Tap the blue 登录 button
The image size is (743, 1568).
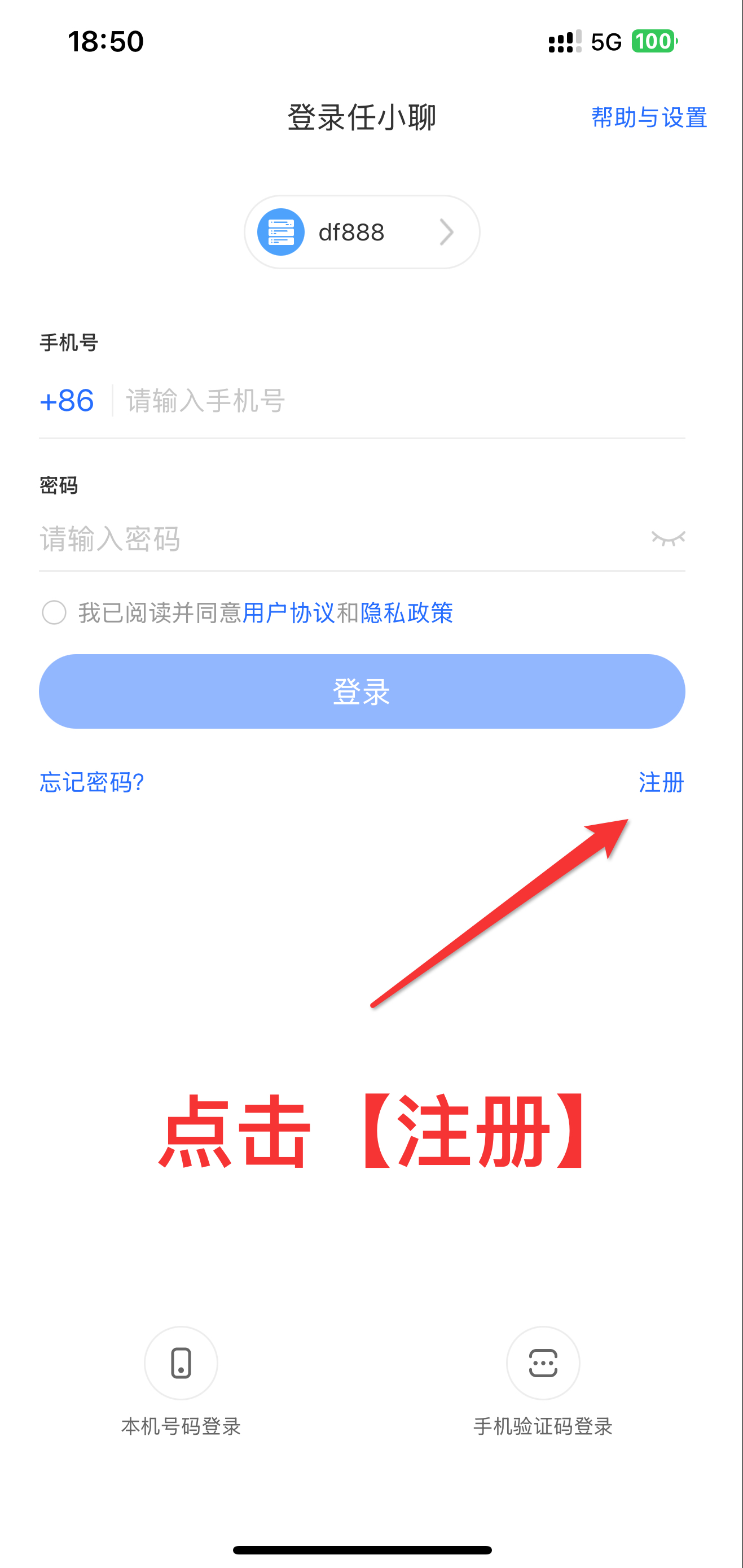(x=362, y=691)
